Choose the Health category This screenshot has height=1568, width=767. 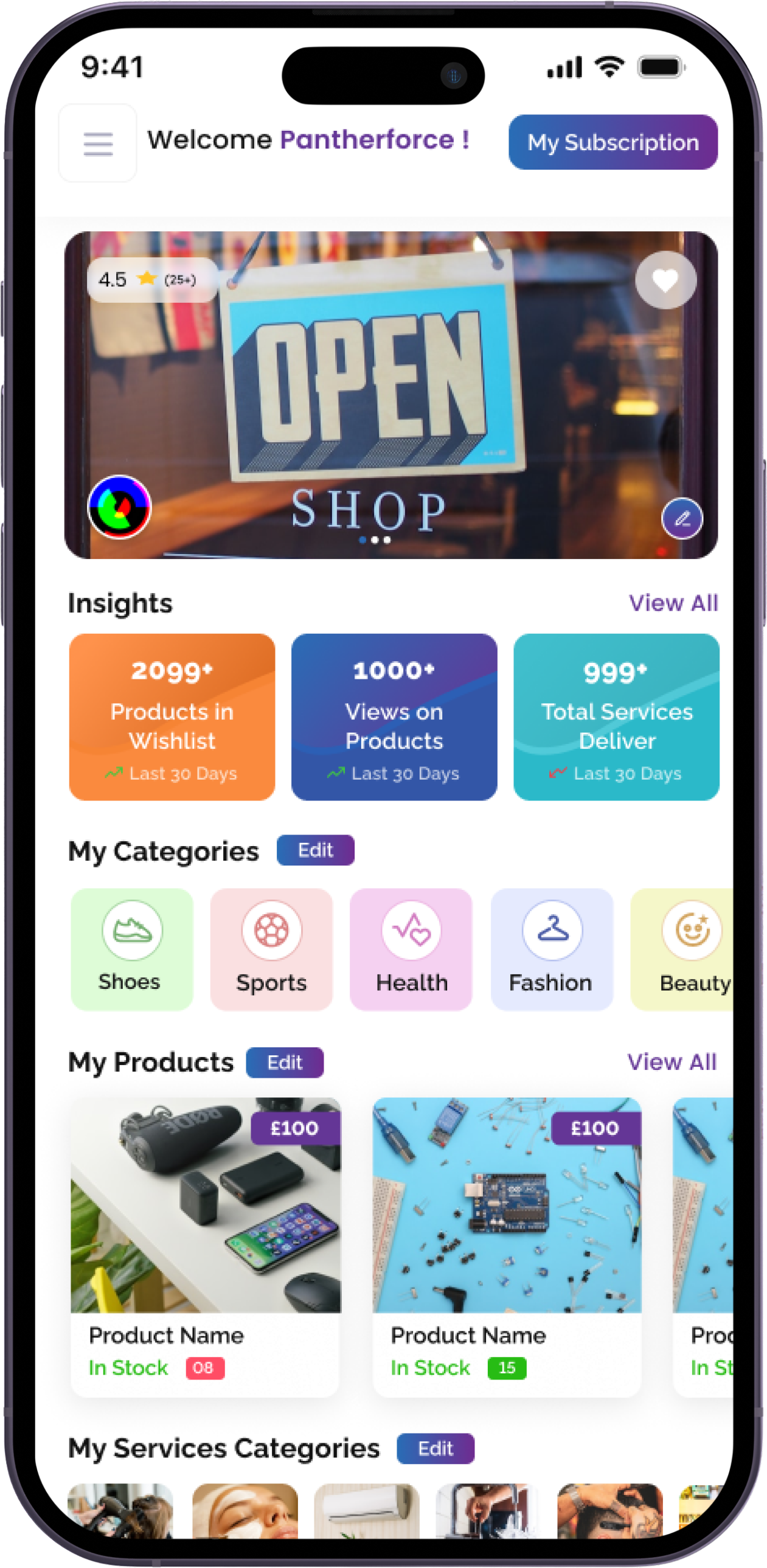(x=411, y=949)
